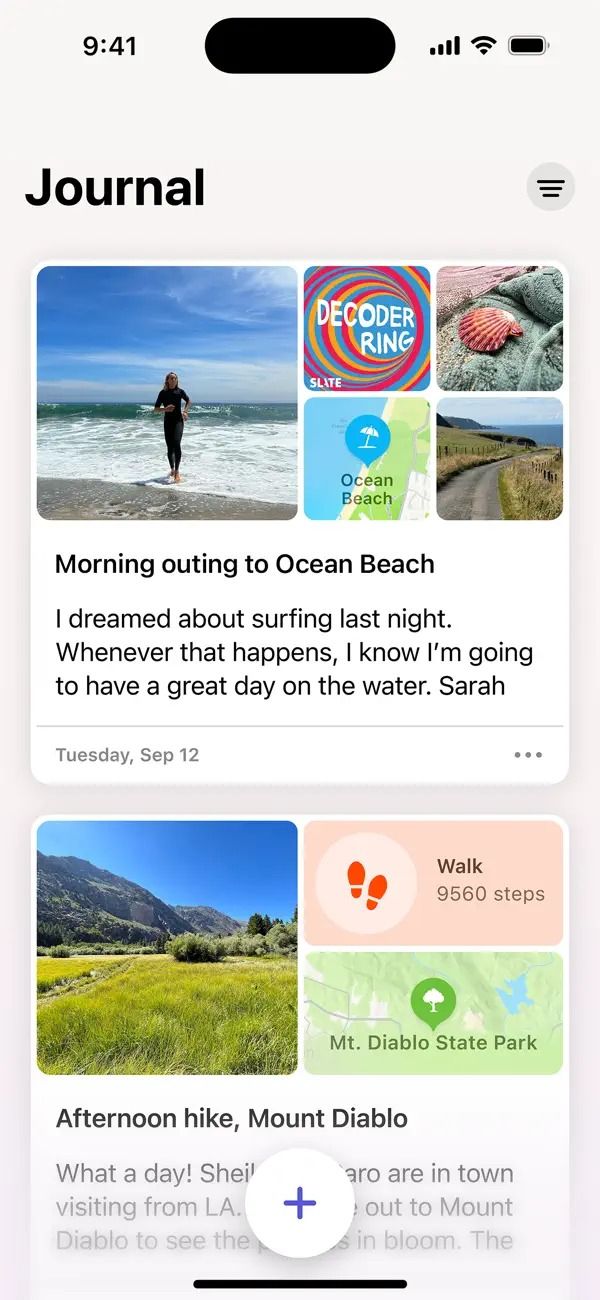View the coastal path photo
Viewport: 600px width, 1300px height.
[x=499, y=459]
